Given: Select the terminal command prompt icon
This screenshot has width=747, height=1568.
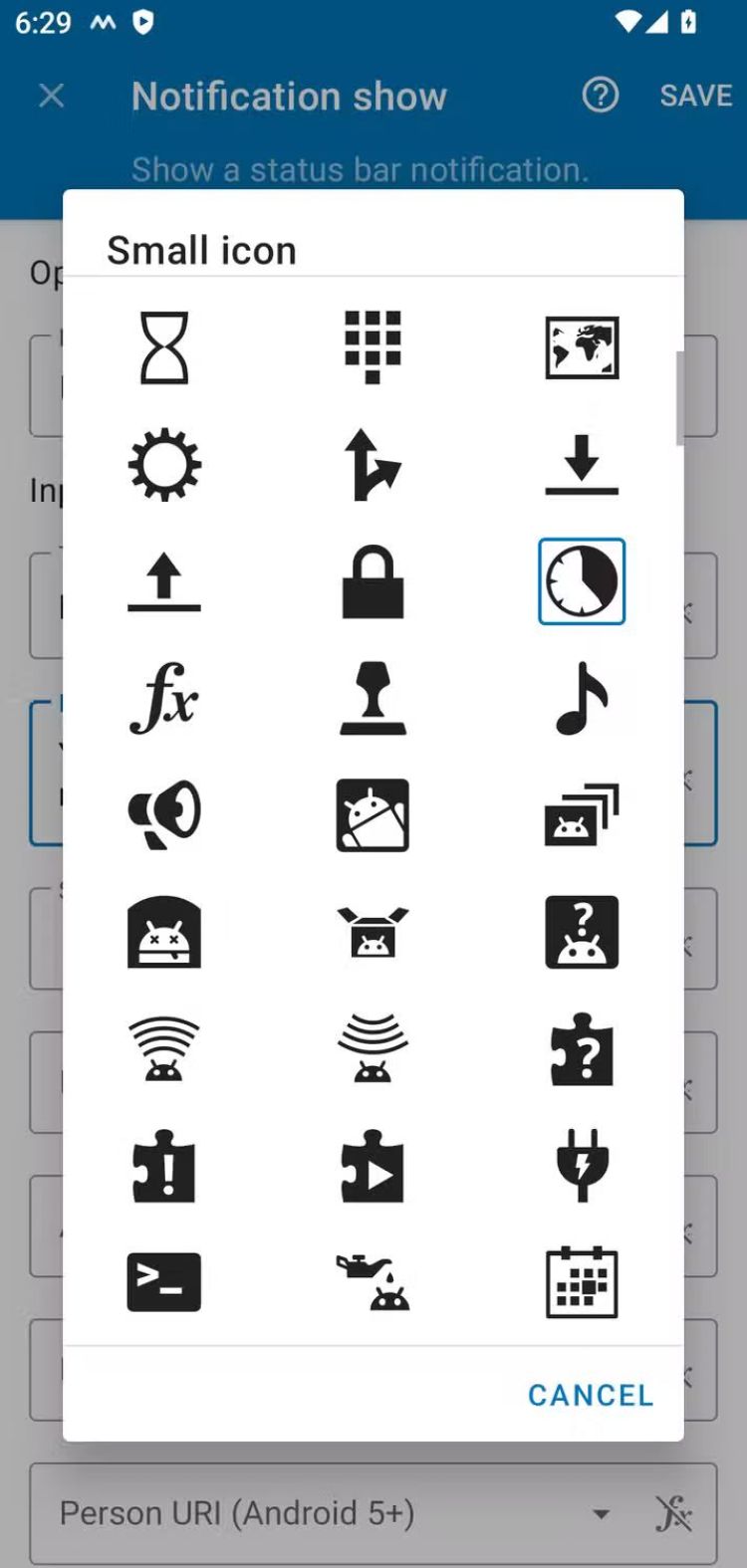Looking at the screenshot, I should (164, 1282).
